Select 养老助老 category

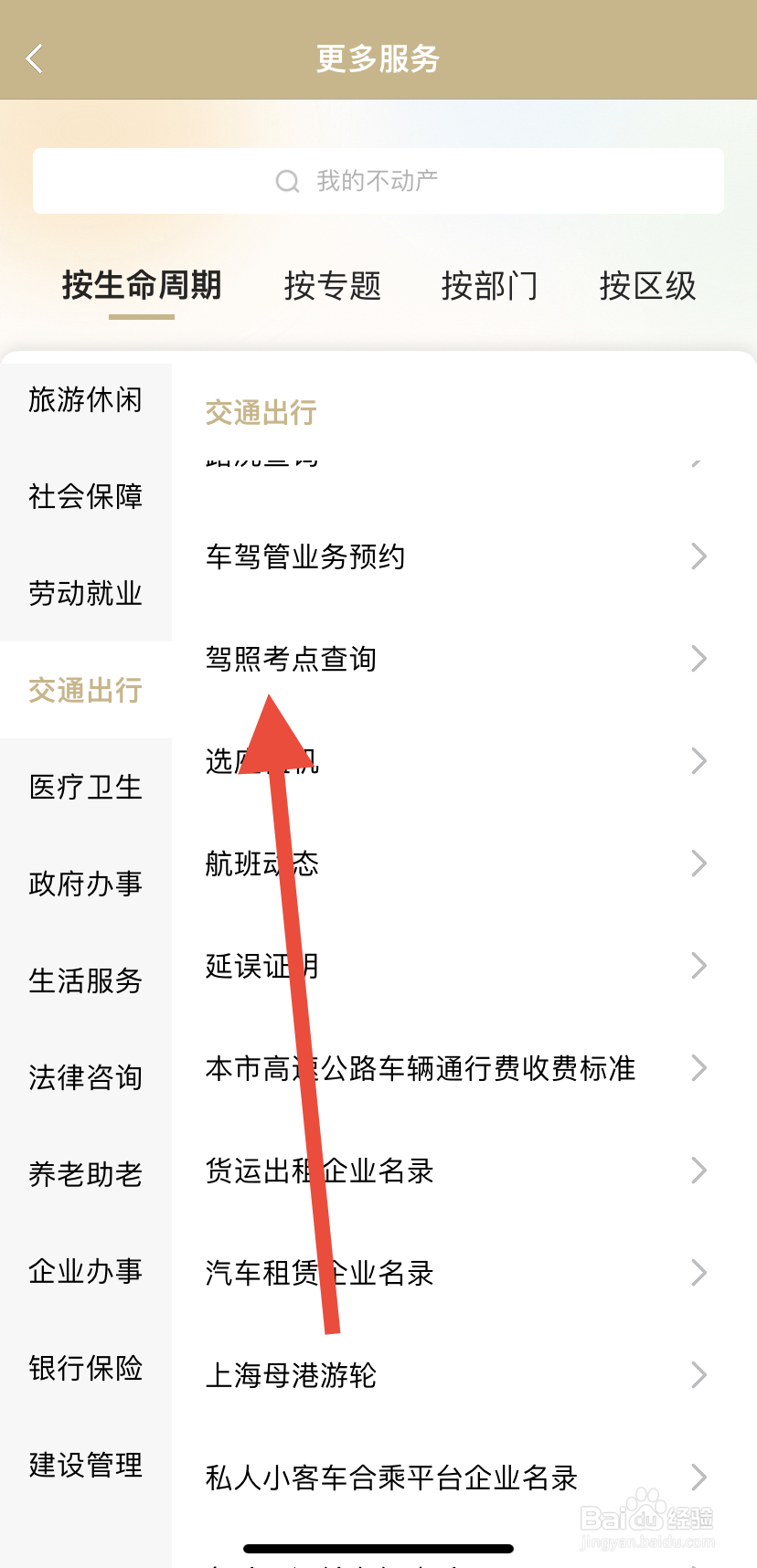84,1174
